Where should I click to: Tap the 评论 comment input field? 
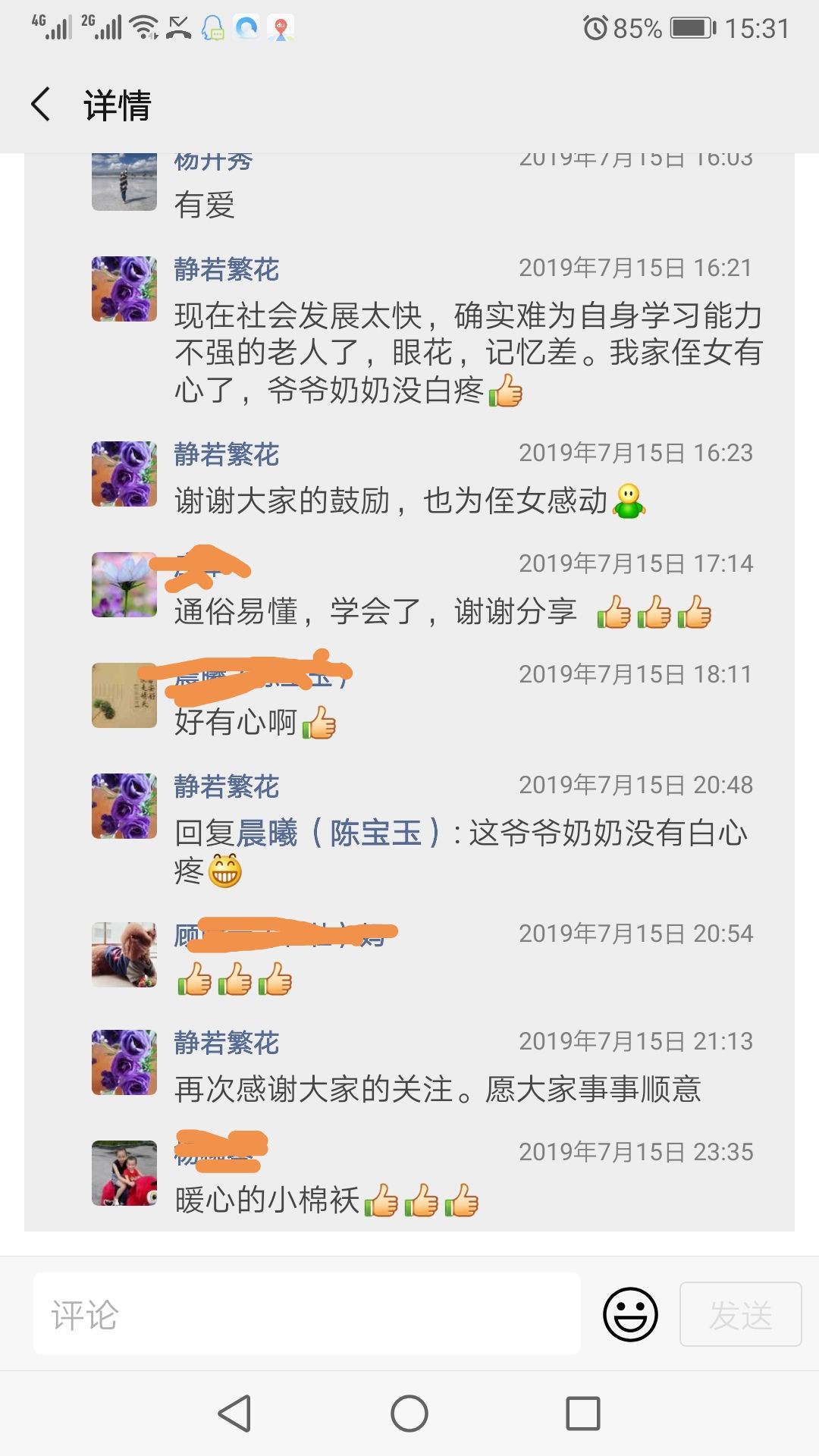[307, 1313]
